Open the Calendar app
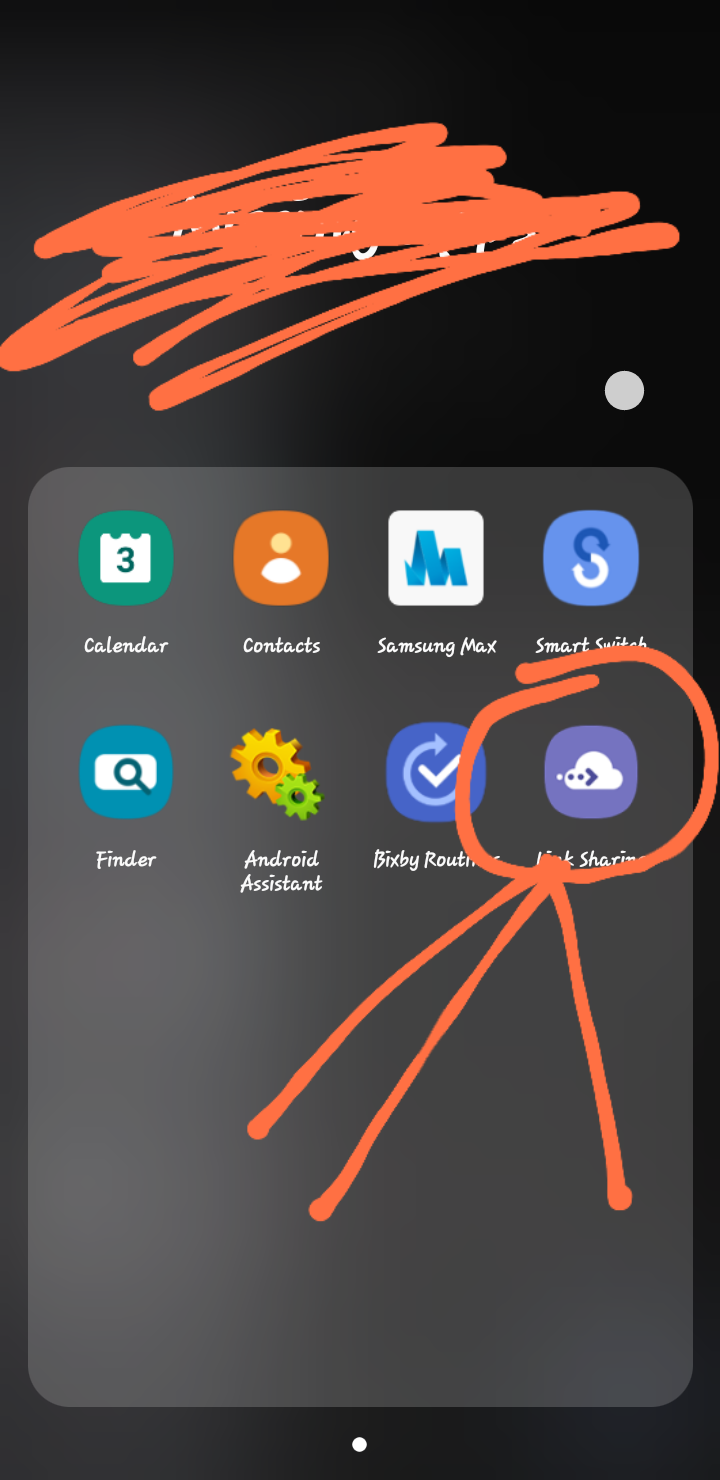The height and width of the screenshot is (1480, 720). coord(126,558)
